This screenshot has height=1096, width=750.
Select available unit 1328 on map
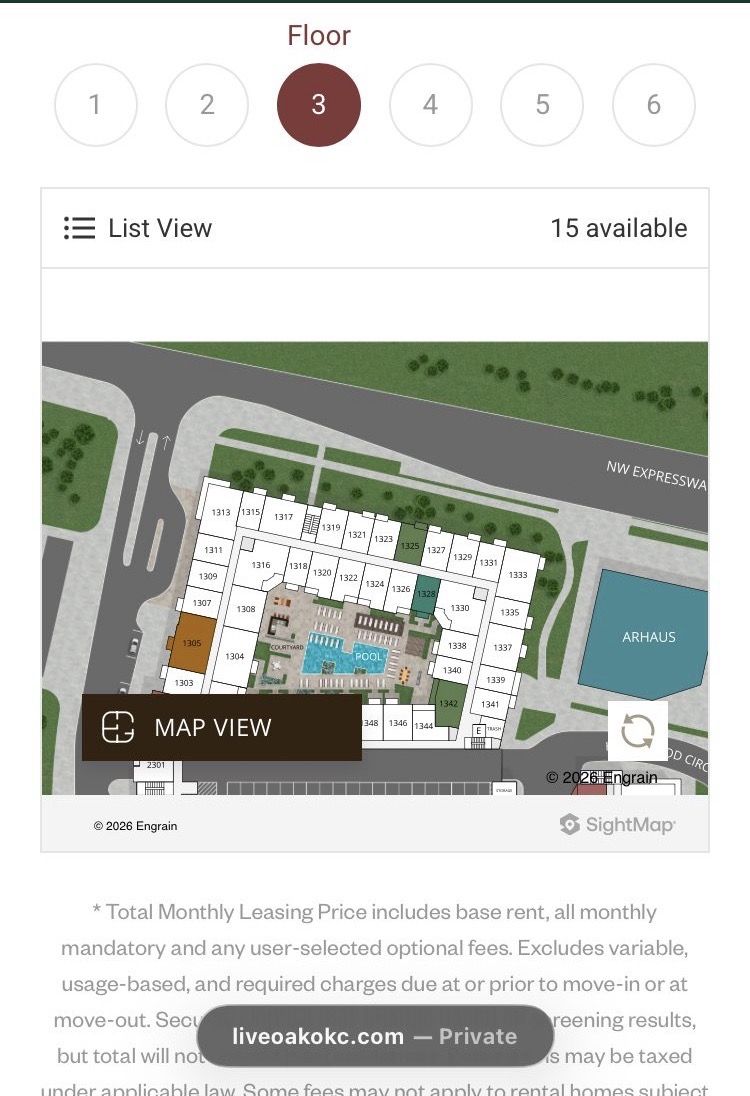pyautogui.click(x=427, y=592)
